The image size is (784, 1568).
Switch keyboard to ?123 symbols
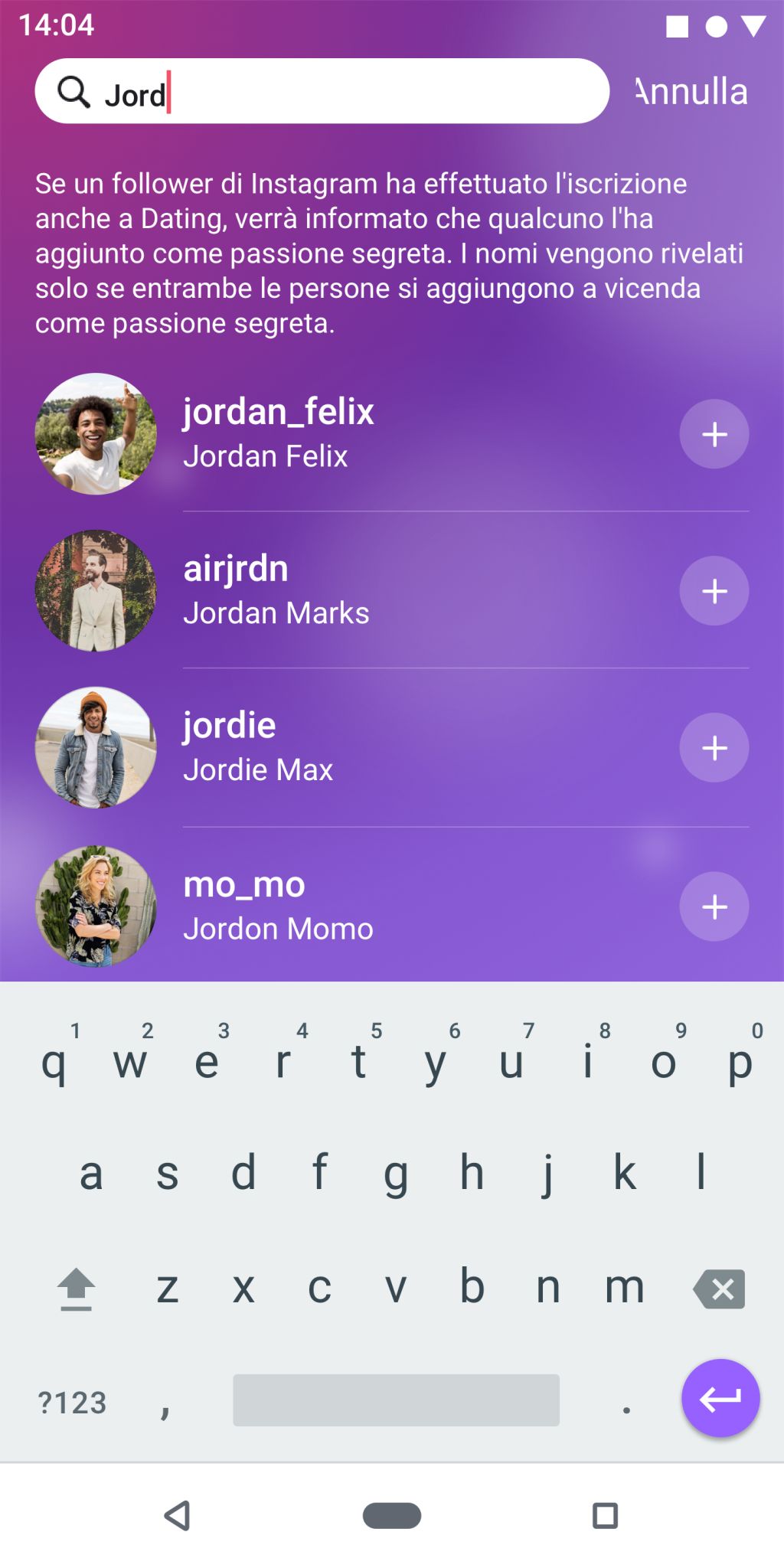click(x=72, y=1403)
